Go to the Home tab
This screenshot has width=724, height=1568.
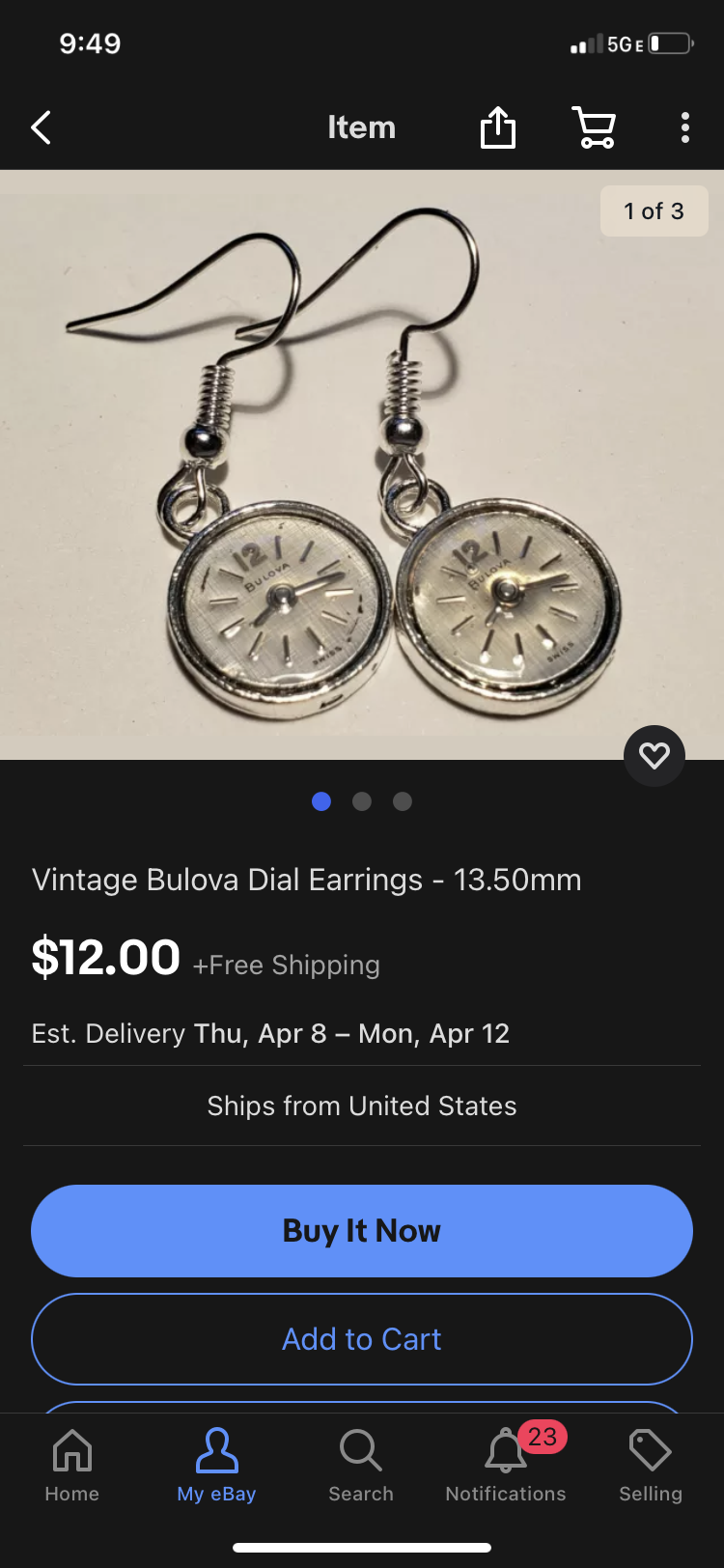(72, 1466)
